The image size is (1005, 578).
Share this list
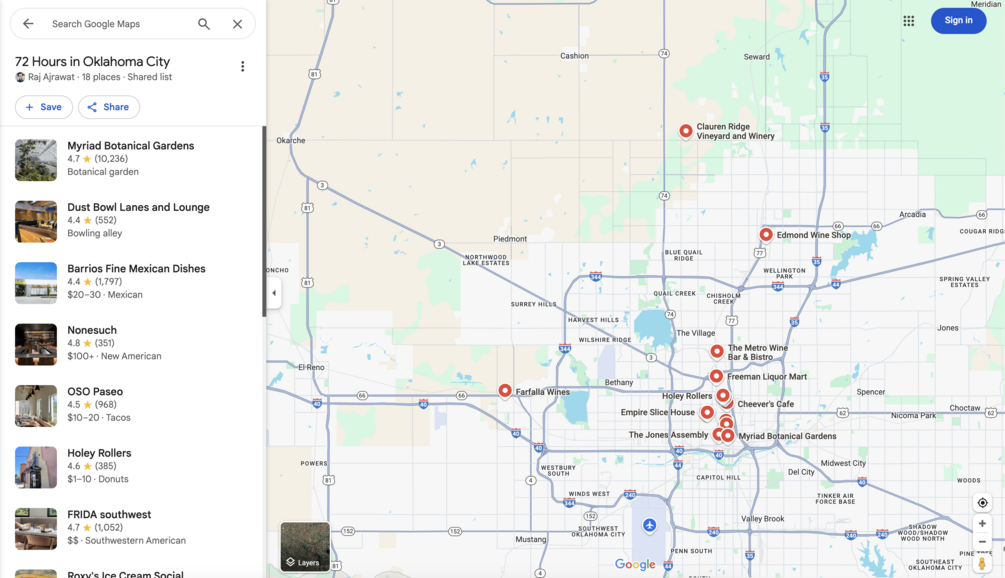(108, 107)
